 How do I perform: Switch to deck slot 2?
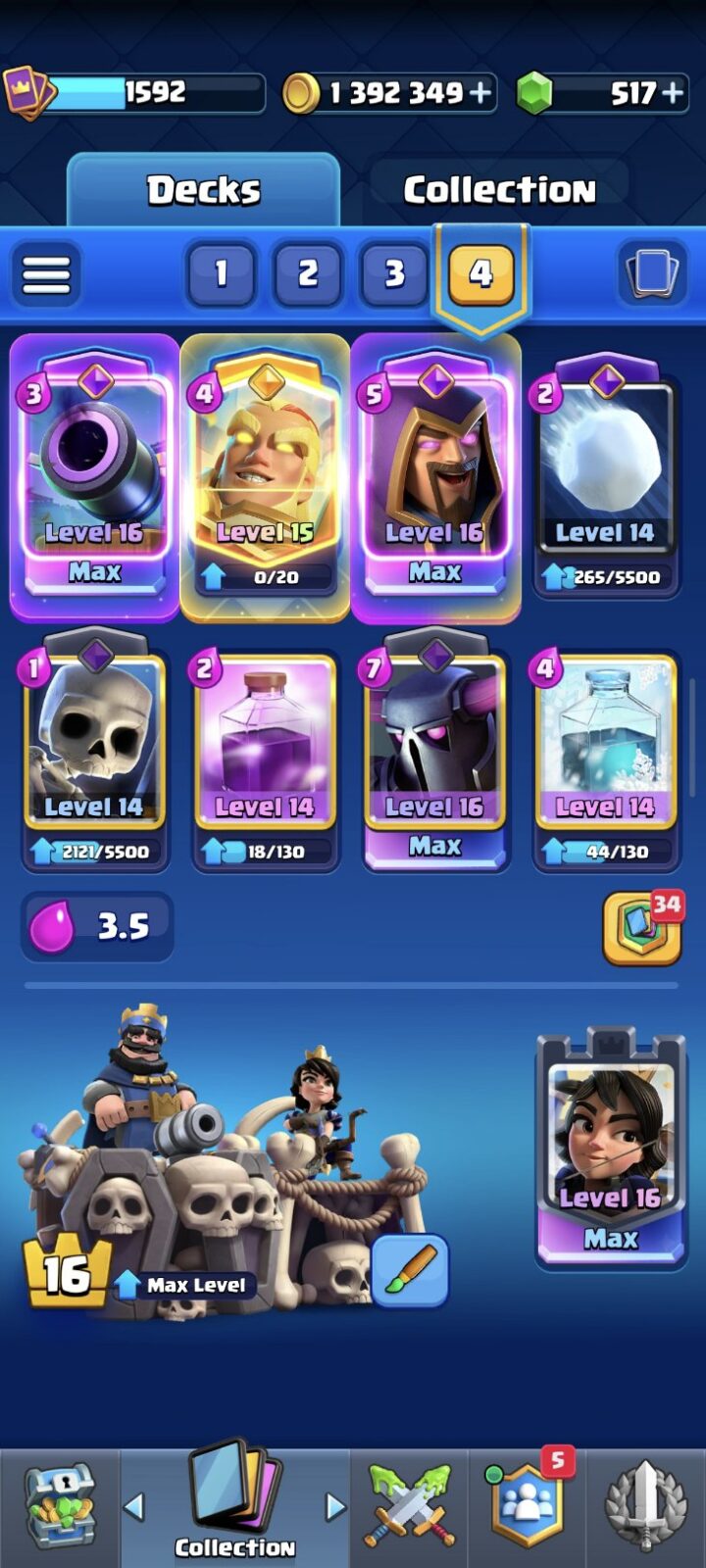(307, 272)
